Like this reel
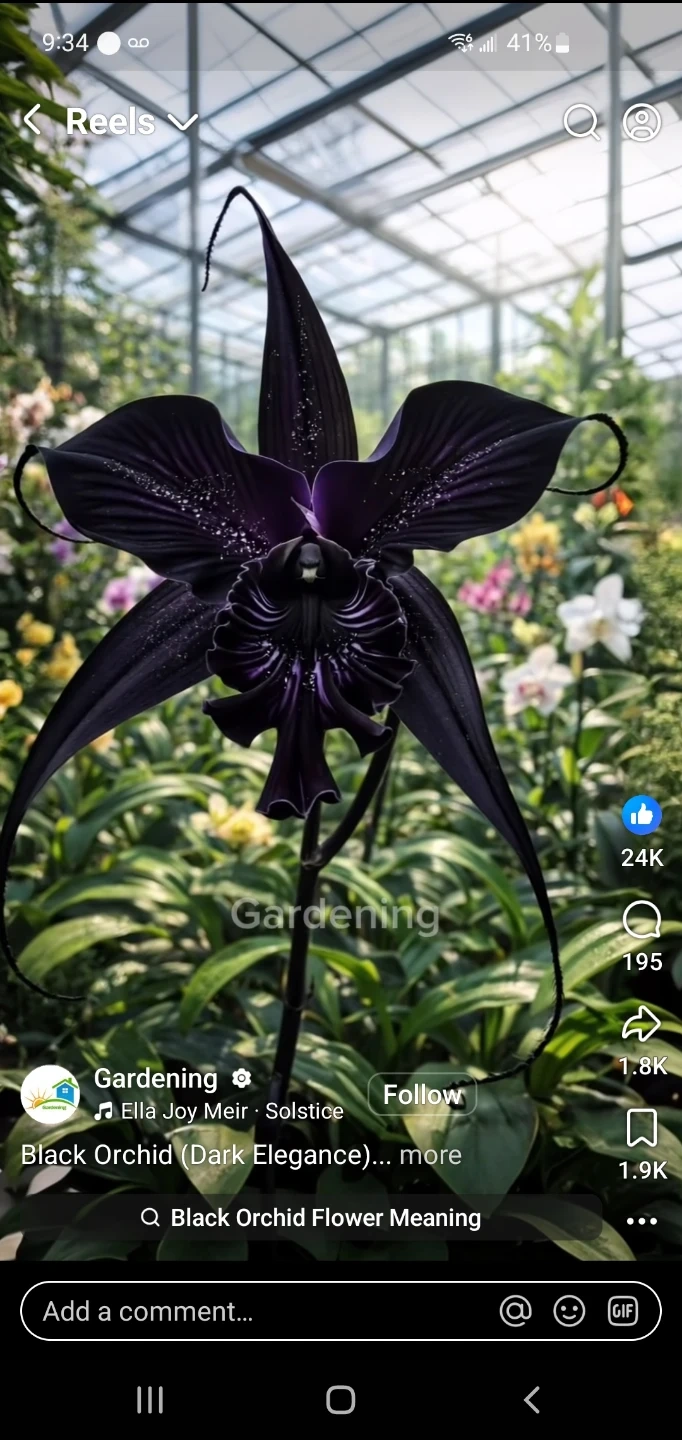The height and width of the screenshot is (1440, 682). click(x=642, y=816)
